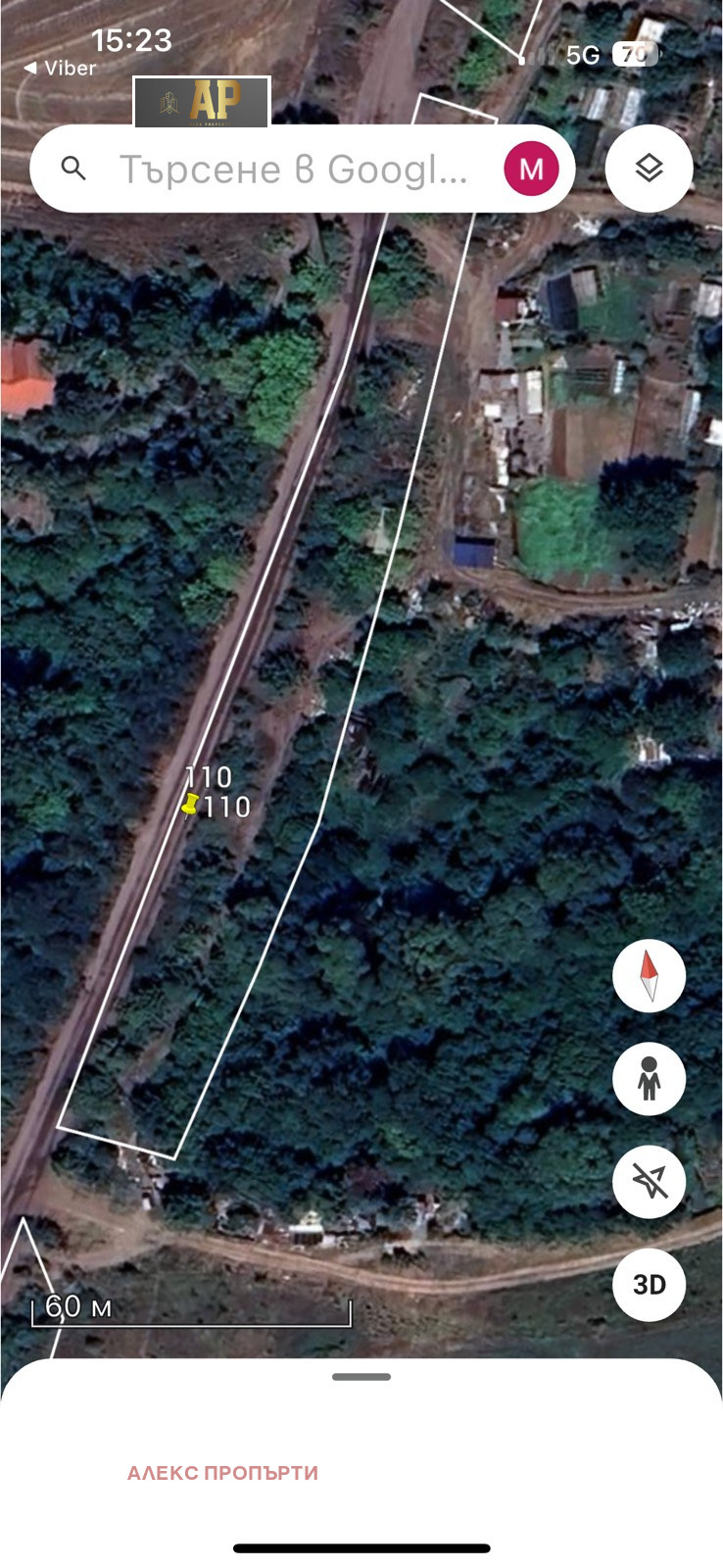Open the map layers button
The width and height of the screenshot is (723, 1568).
(649, 169)
